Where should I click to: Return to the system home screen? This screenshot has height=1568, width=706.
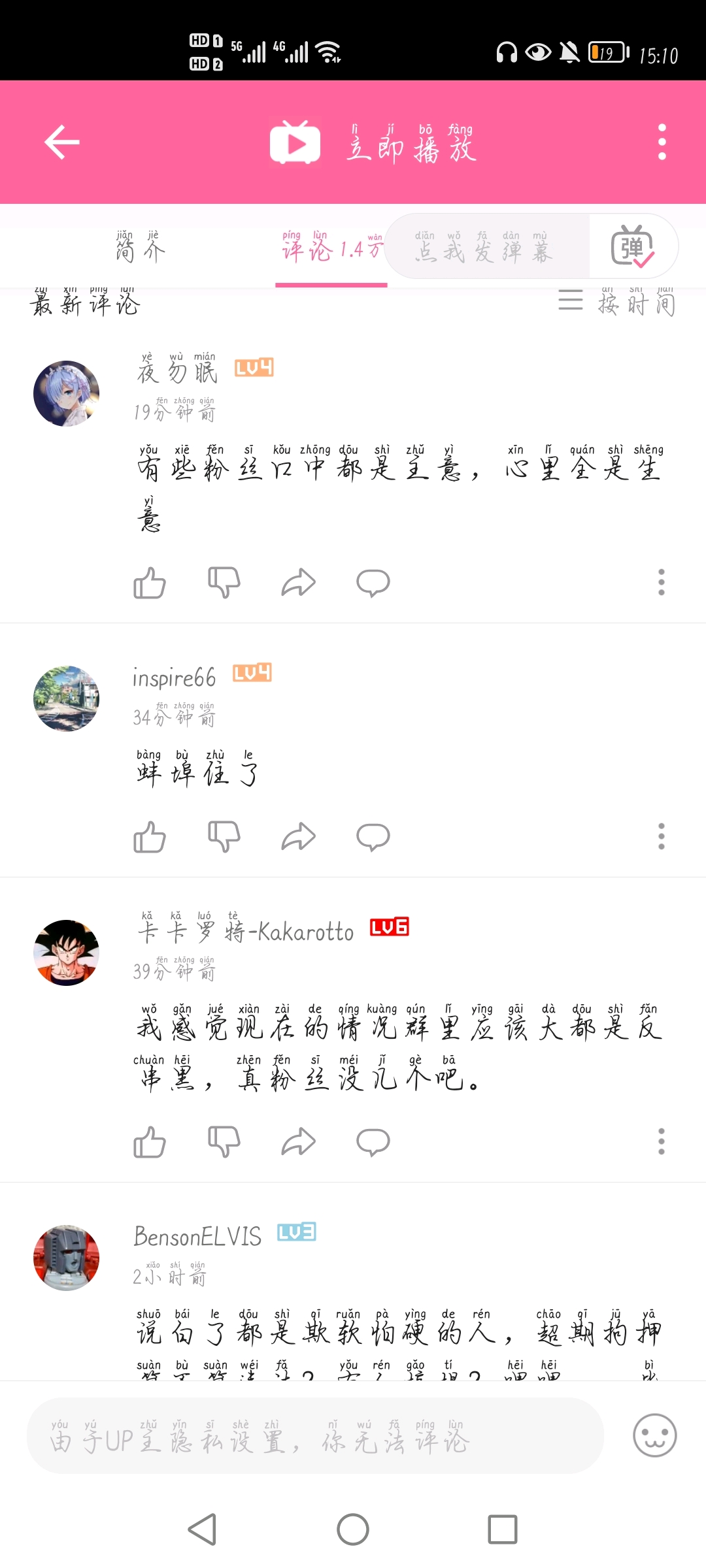pyautogui.click(x=353, y=1529)
